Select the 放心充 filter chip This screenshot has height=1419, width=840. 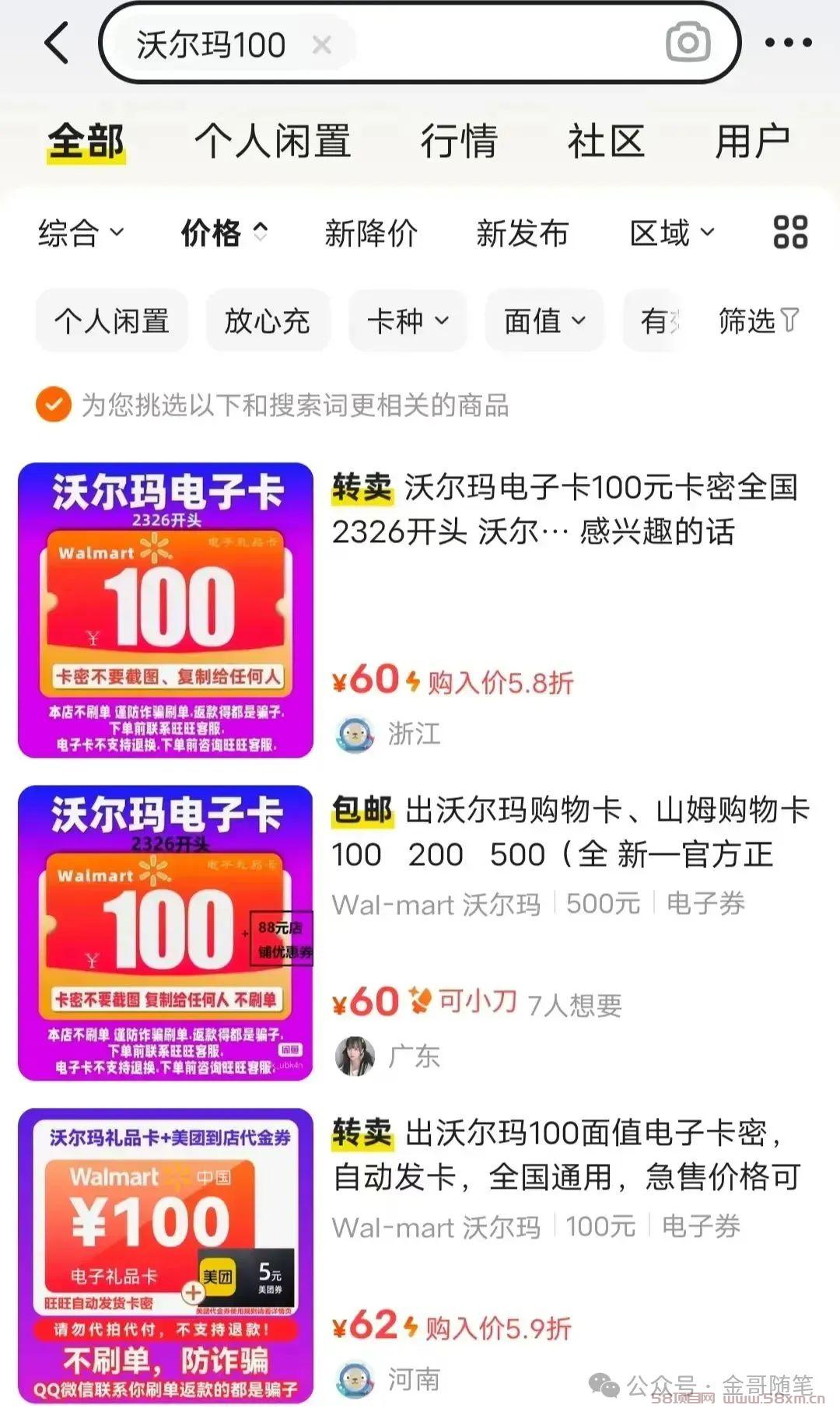268,321
